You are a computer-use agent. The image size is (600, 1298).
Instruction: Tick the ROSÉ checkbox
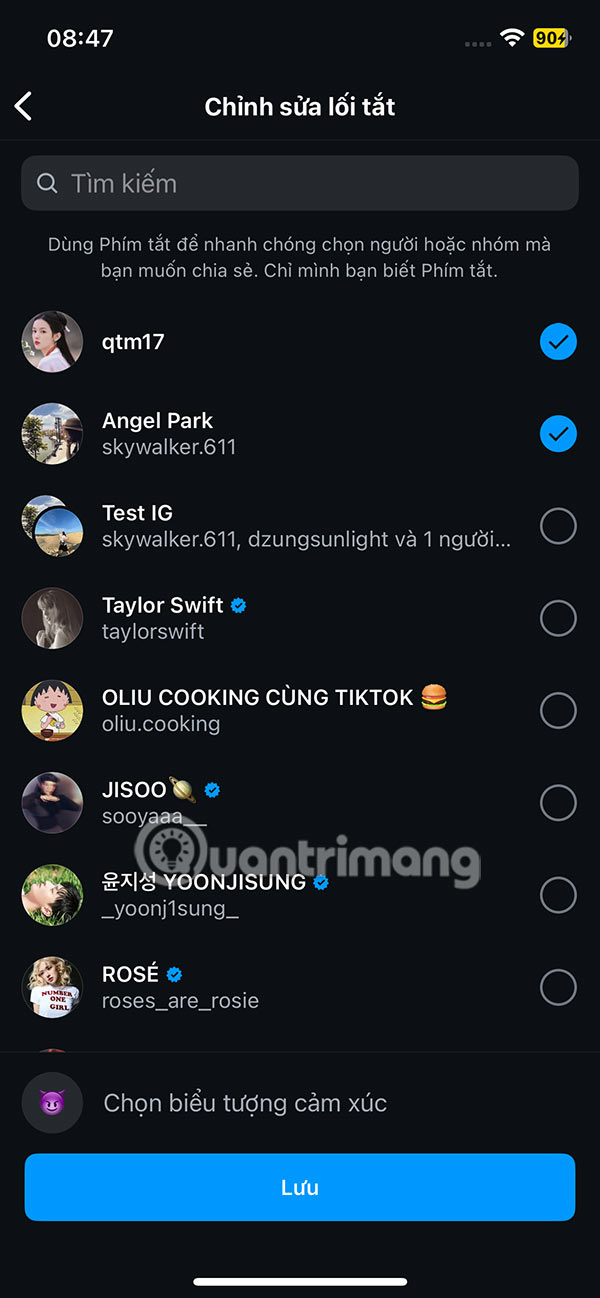(x=558, y=987)
